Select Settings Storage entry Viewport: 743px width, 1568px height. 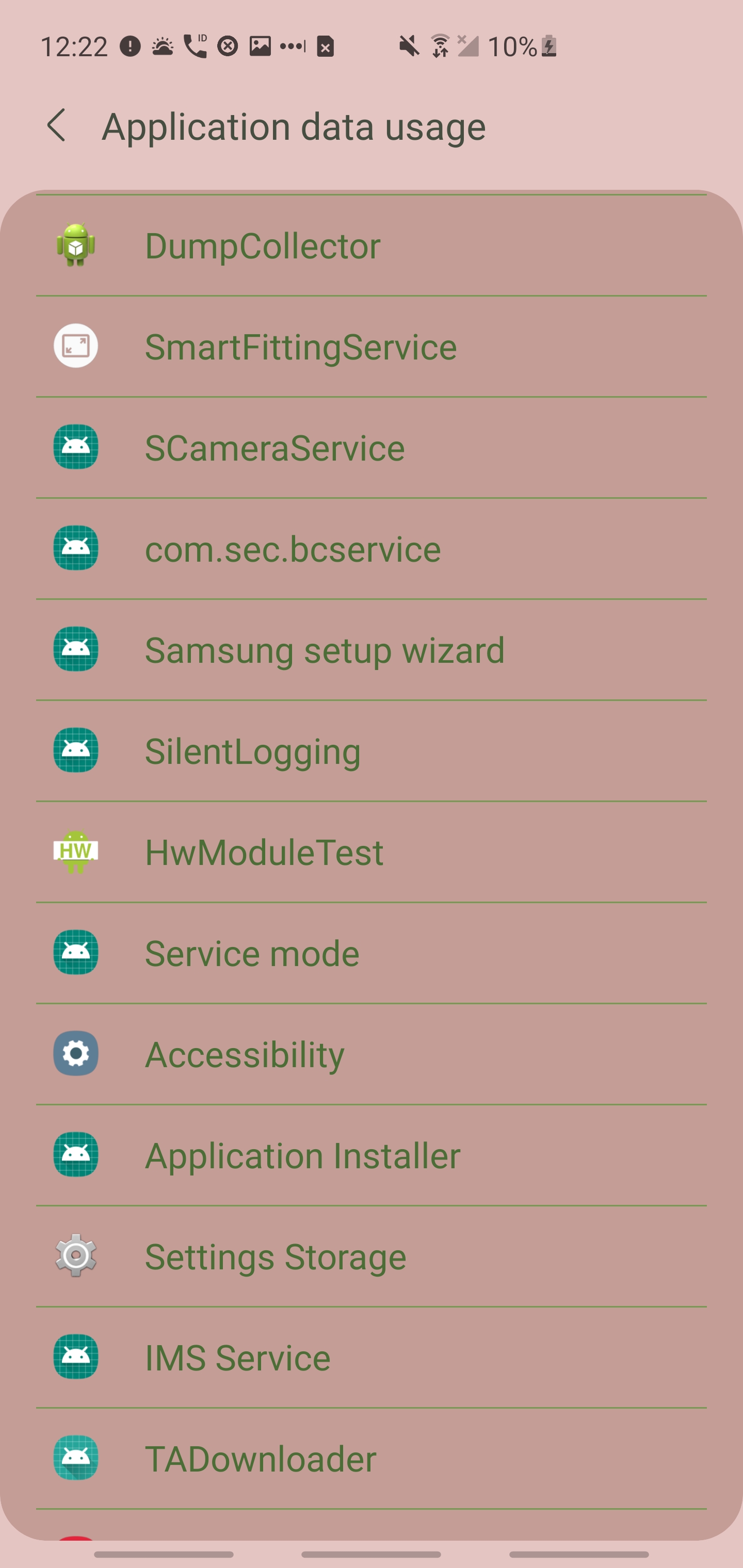pyautogui.click(x=370, y=1256)
